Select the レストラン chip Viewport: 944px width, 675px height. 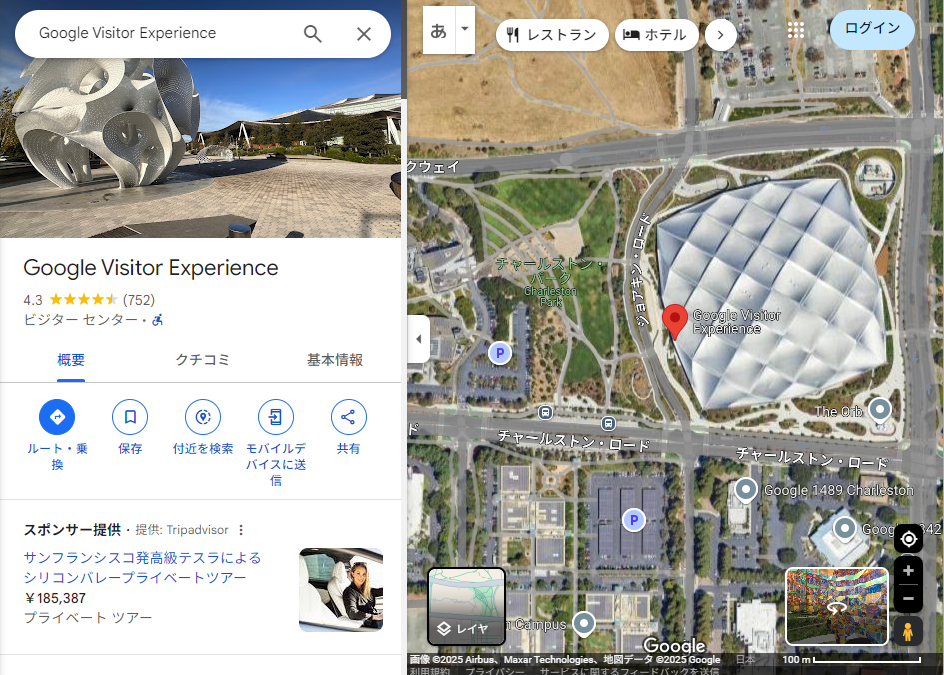pyautogui.click(x=553, y=35)
